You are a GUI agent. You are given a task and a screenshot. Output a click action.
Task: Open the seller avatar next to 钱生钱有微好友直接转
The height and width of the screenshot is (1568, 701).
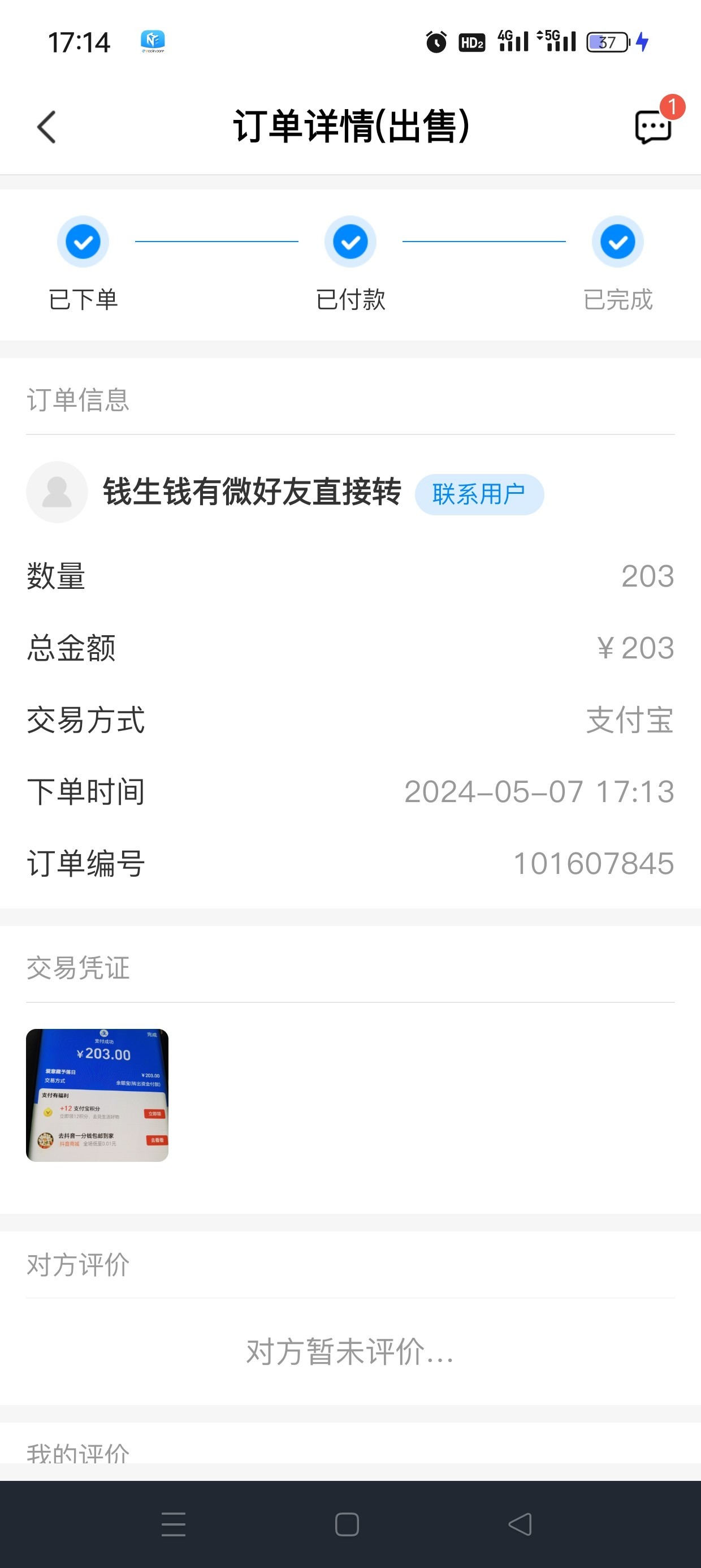click(57, 492)
